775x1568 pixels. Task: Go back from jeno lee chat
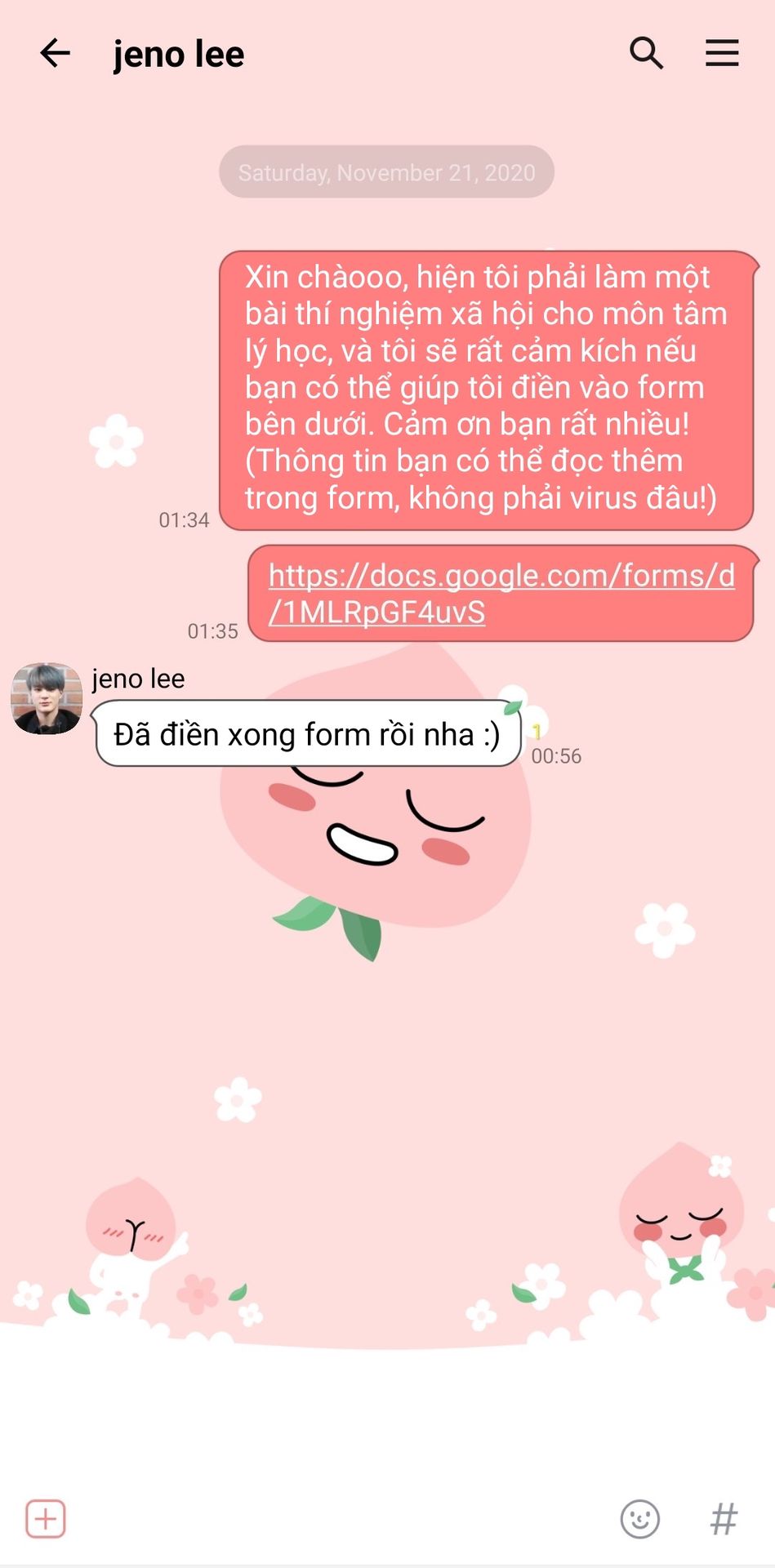coord(55,54)
